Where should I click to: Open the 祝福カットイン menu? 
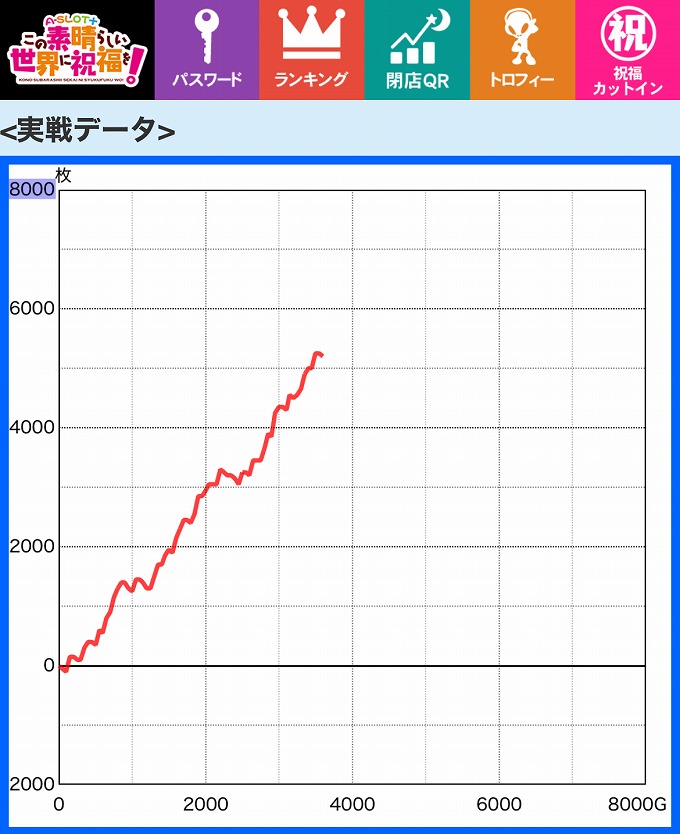tap(627, 50)
